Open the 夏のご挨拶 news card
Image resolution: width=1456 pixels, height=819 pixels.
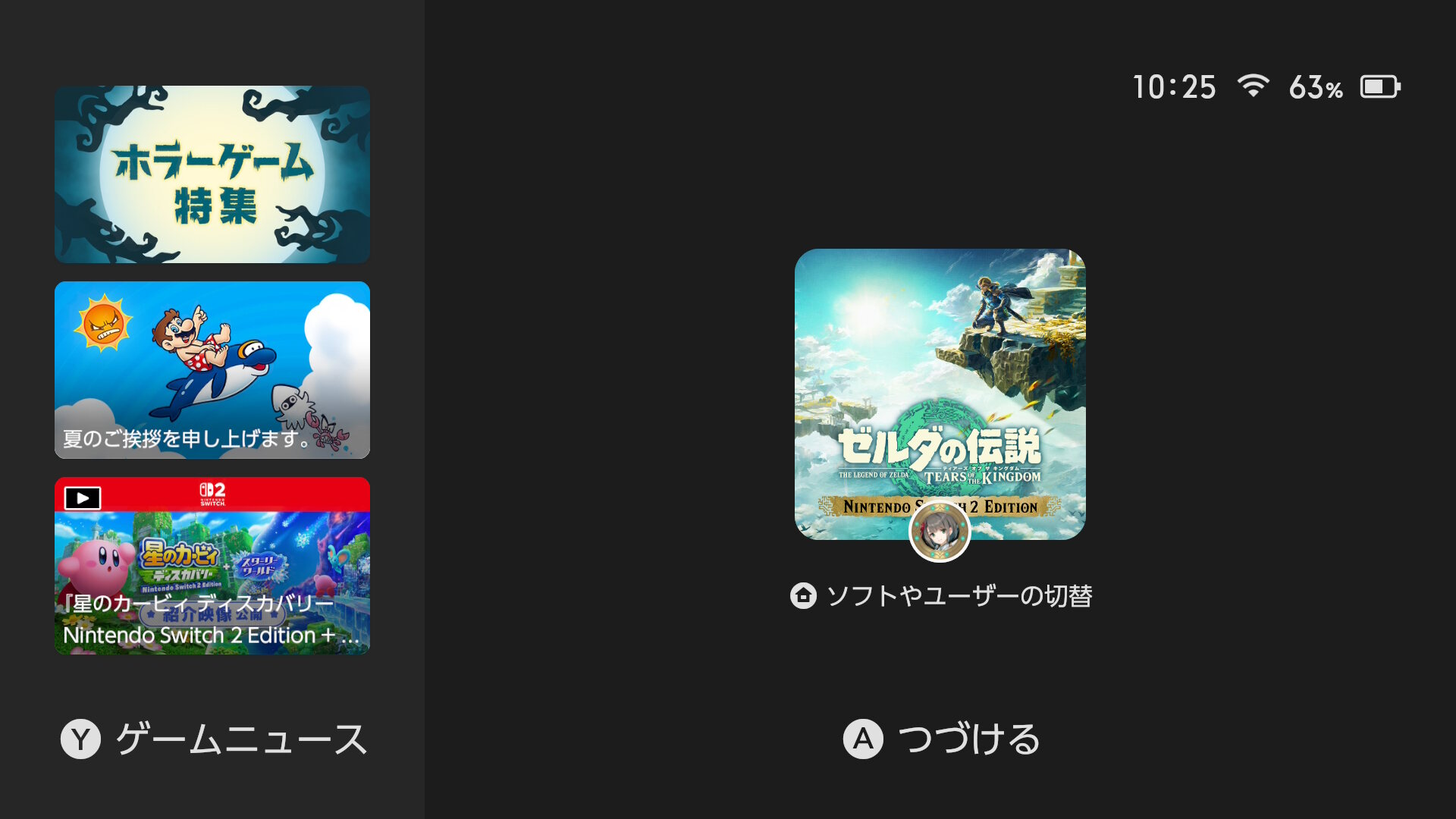pyautogui.click(x=212, y=369)
